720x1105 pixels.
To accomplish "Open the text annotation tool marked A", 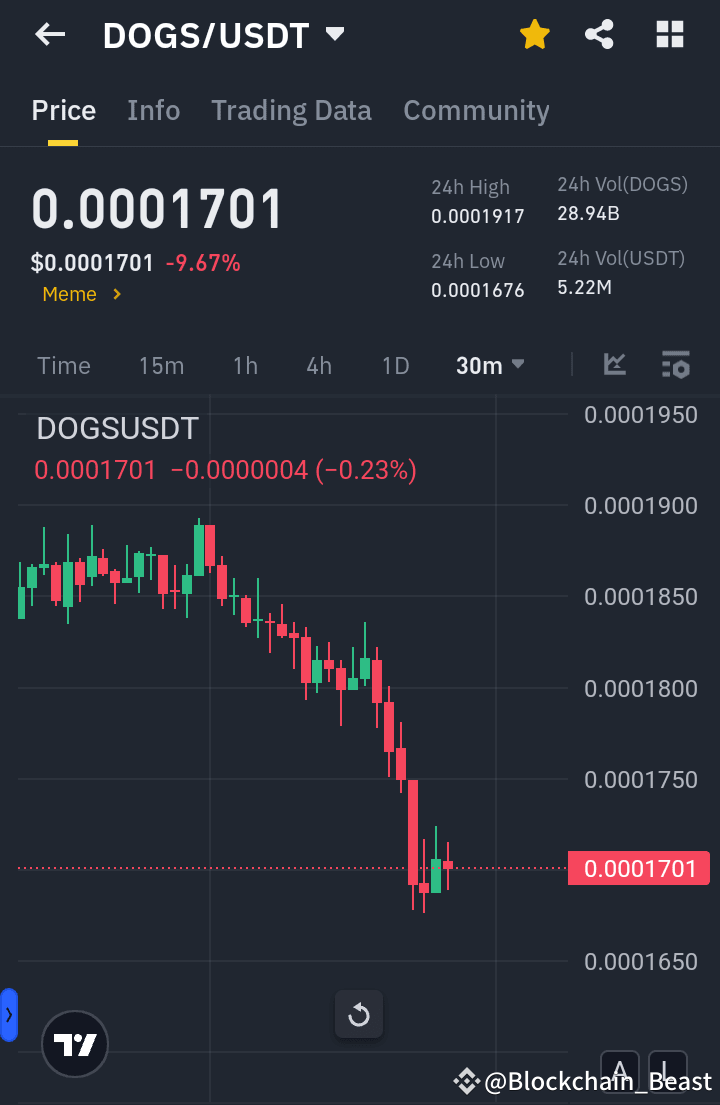I will coord(620,1069).
